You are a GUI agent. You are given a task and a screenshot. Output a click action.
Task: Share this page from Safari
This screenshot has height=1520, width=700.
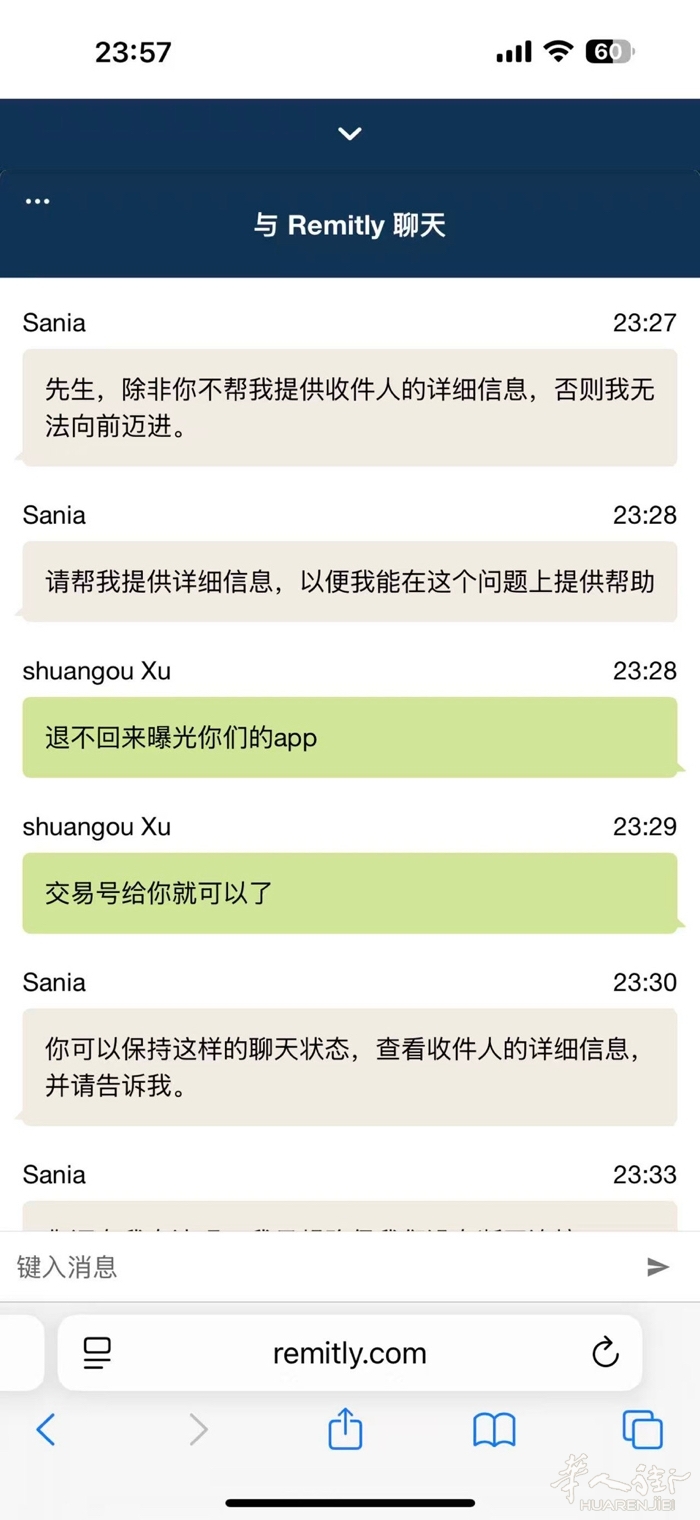point(345,1429)
